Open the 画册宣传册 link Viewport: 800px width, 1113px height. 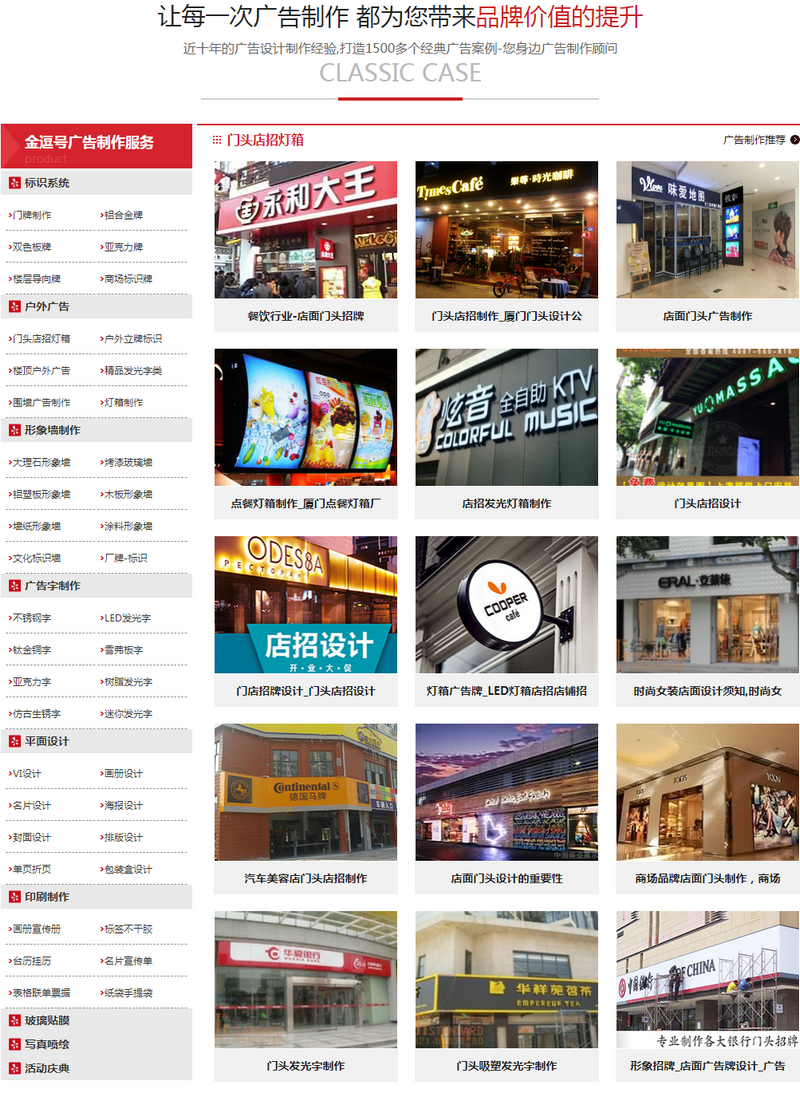37,930
